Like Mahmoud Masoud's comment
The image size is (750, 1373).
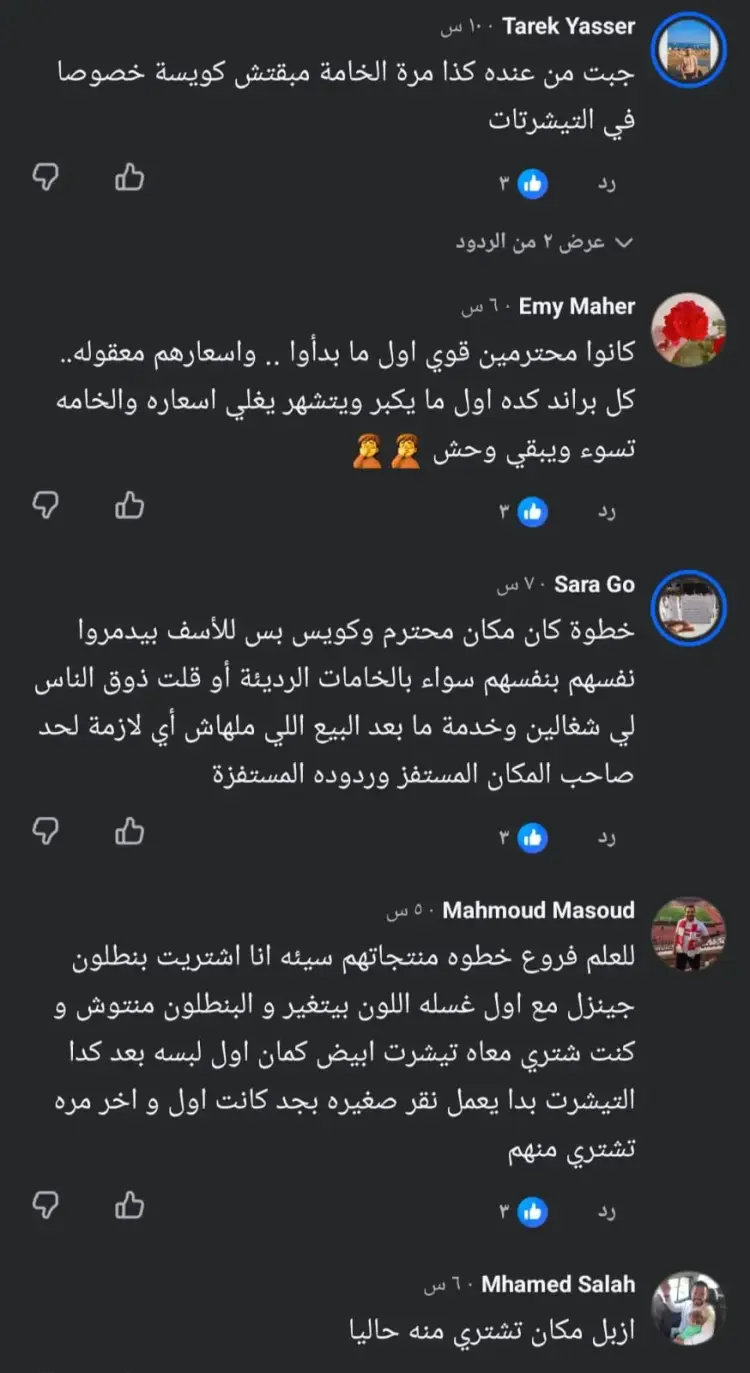click(x=129, y=1205)
